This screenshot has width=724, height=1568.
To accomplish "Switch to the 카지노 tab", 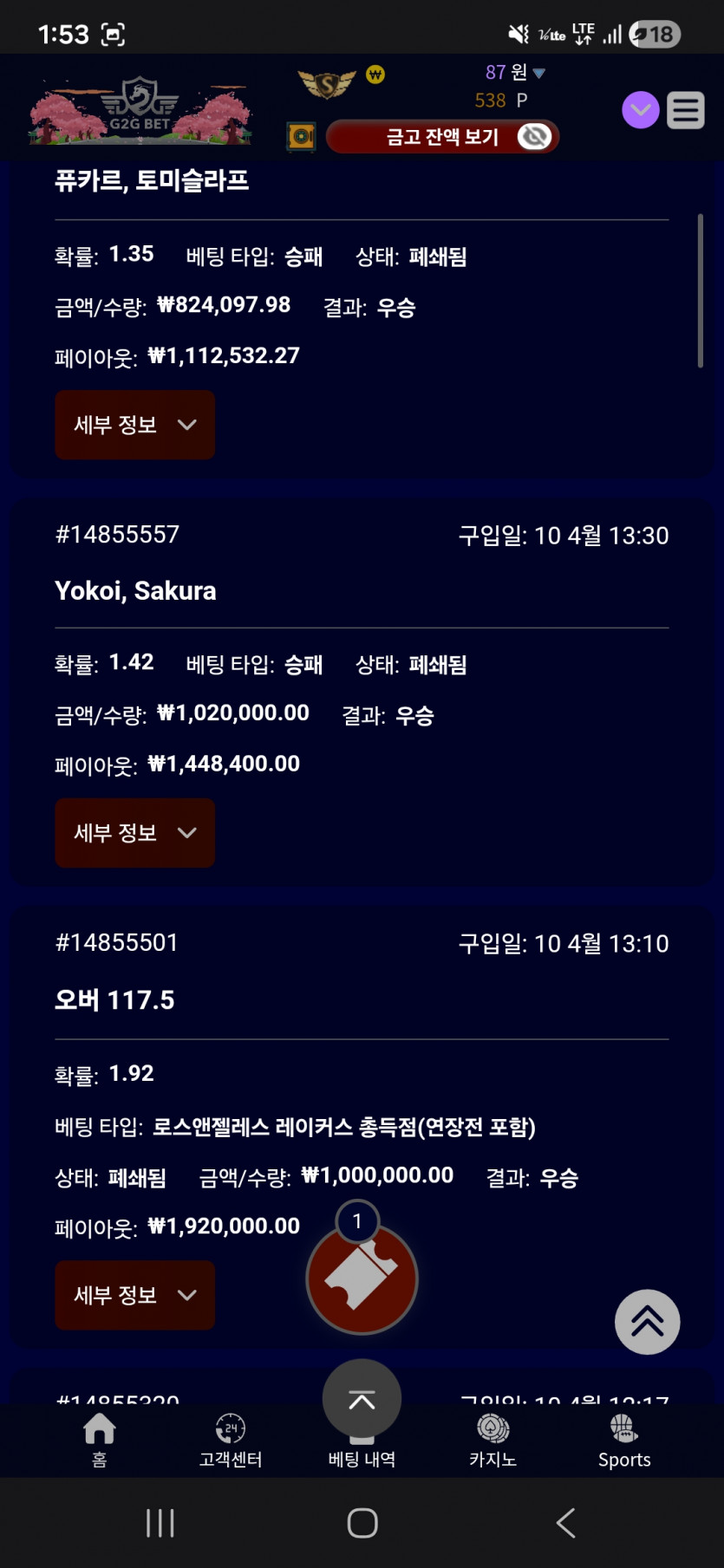I will click(492, 1441).
